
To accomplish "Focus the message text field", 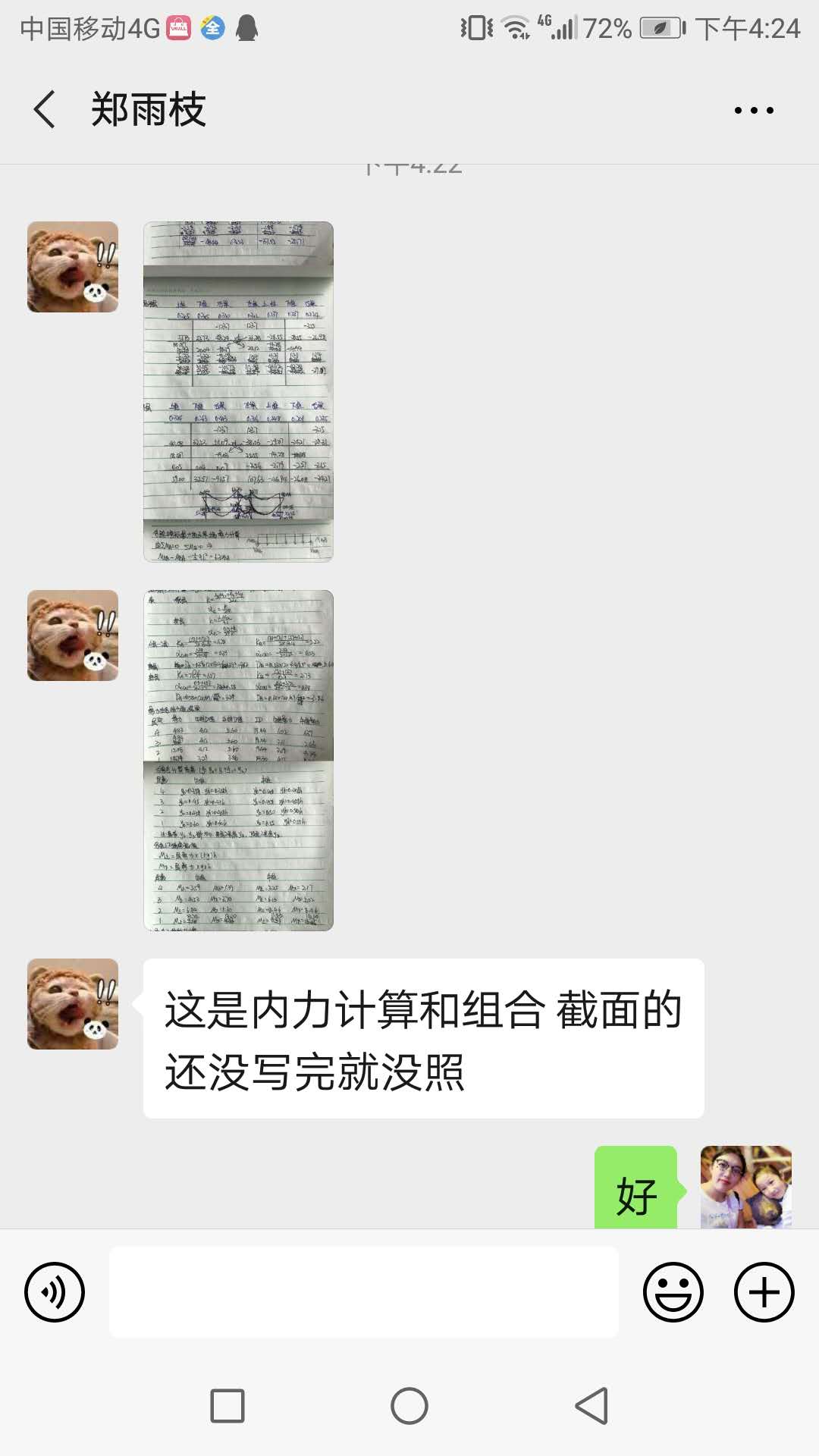I will coord(364,1292).
